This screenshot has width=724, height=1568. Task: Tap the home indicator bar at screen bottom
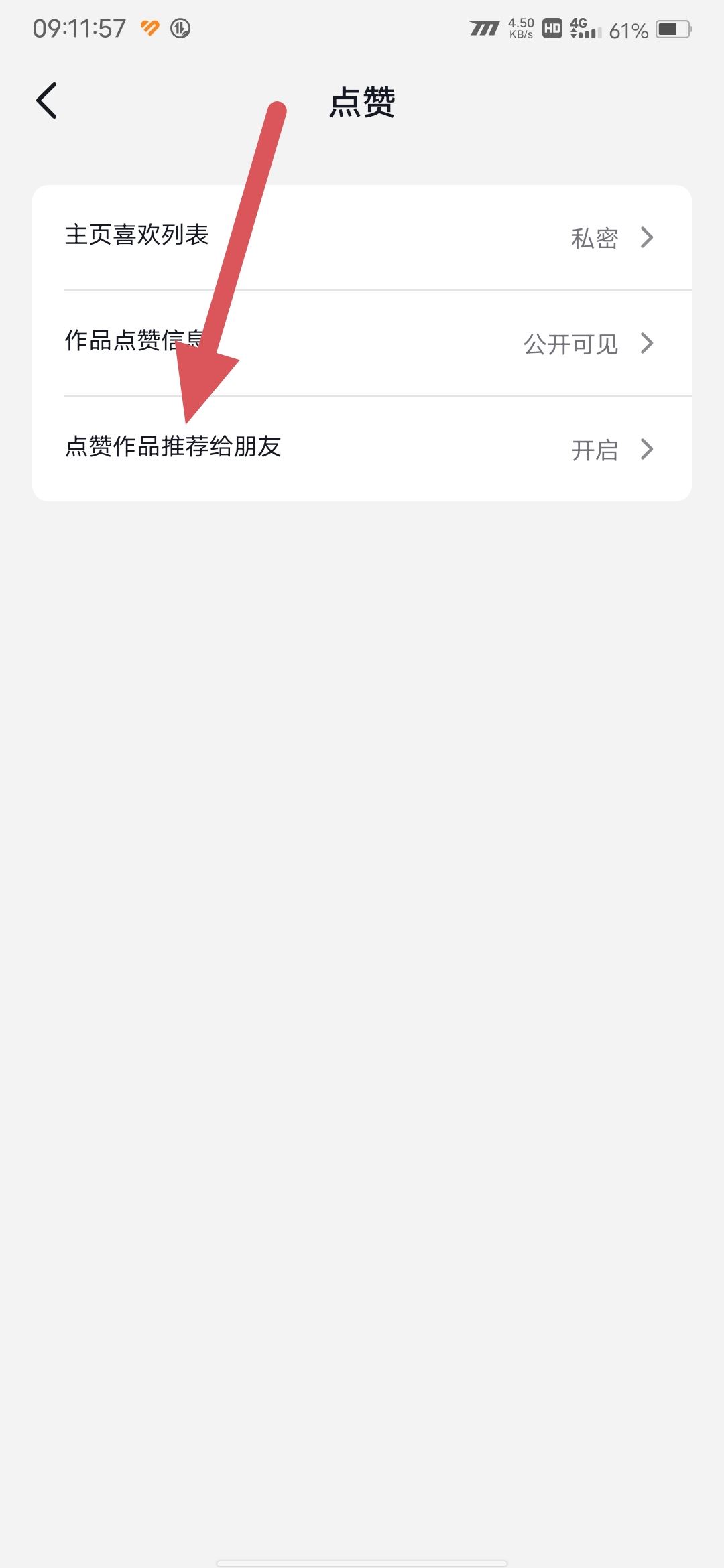362,1558
